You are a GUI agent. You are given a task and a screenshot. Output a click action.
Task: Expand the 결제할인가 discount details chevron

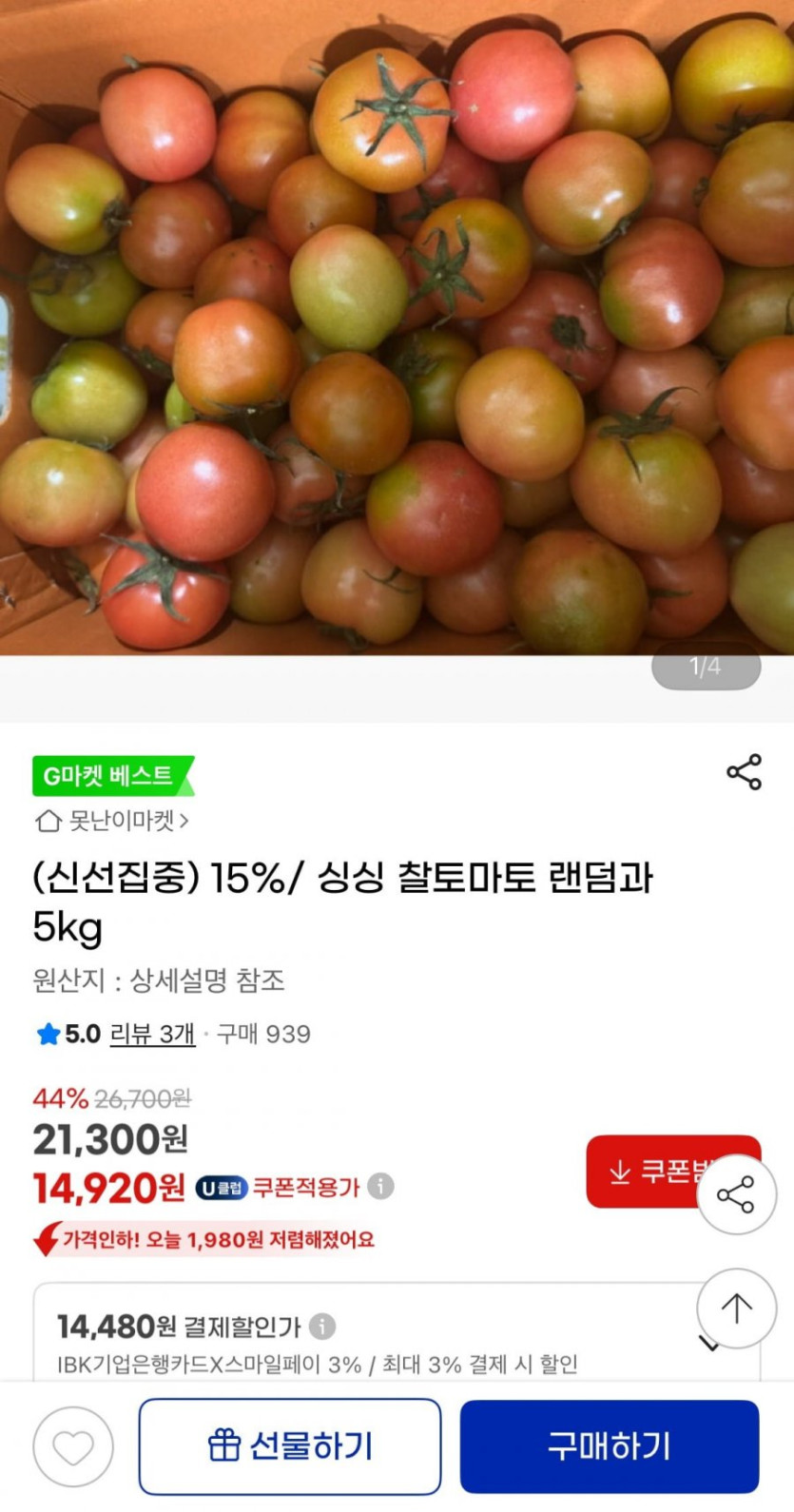click(x=708, y=1344)
